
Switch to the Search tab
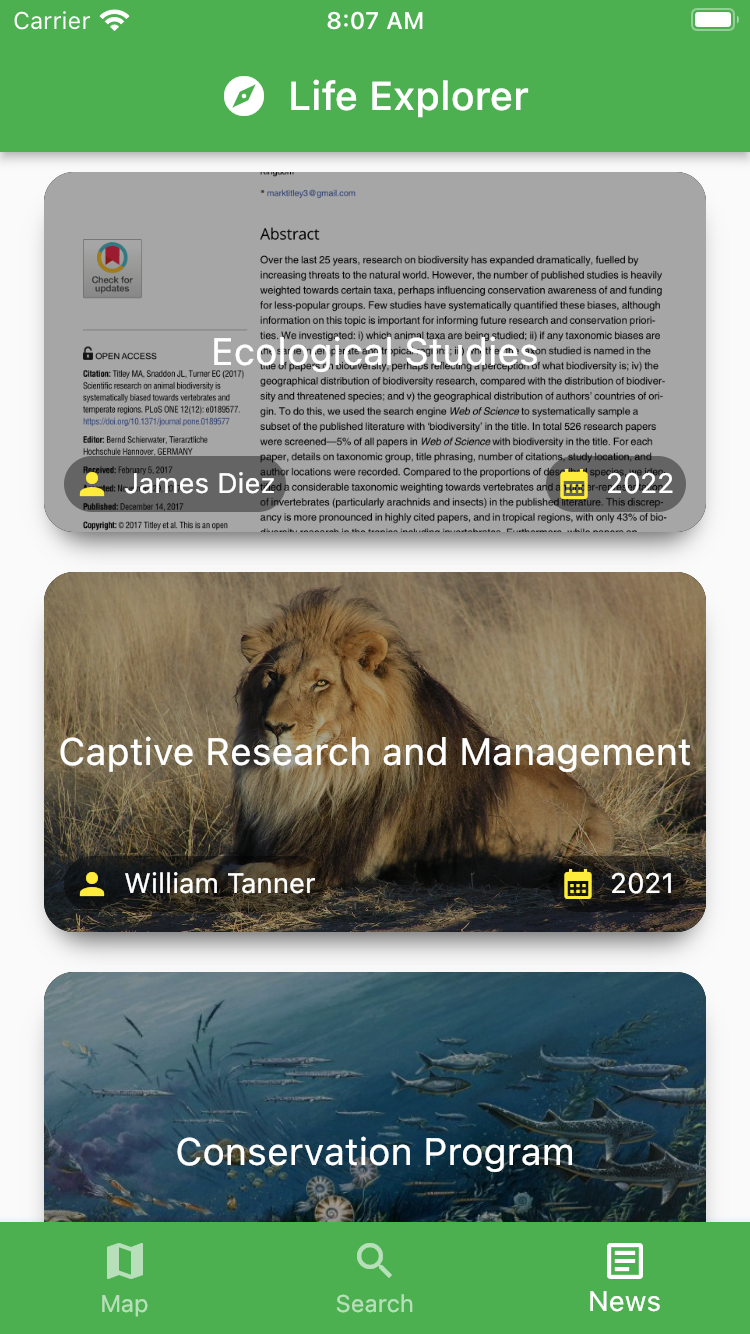[x=374, y=1278]
